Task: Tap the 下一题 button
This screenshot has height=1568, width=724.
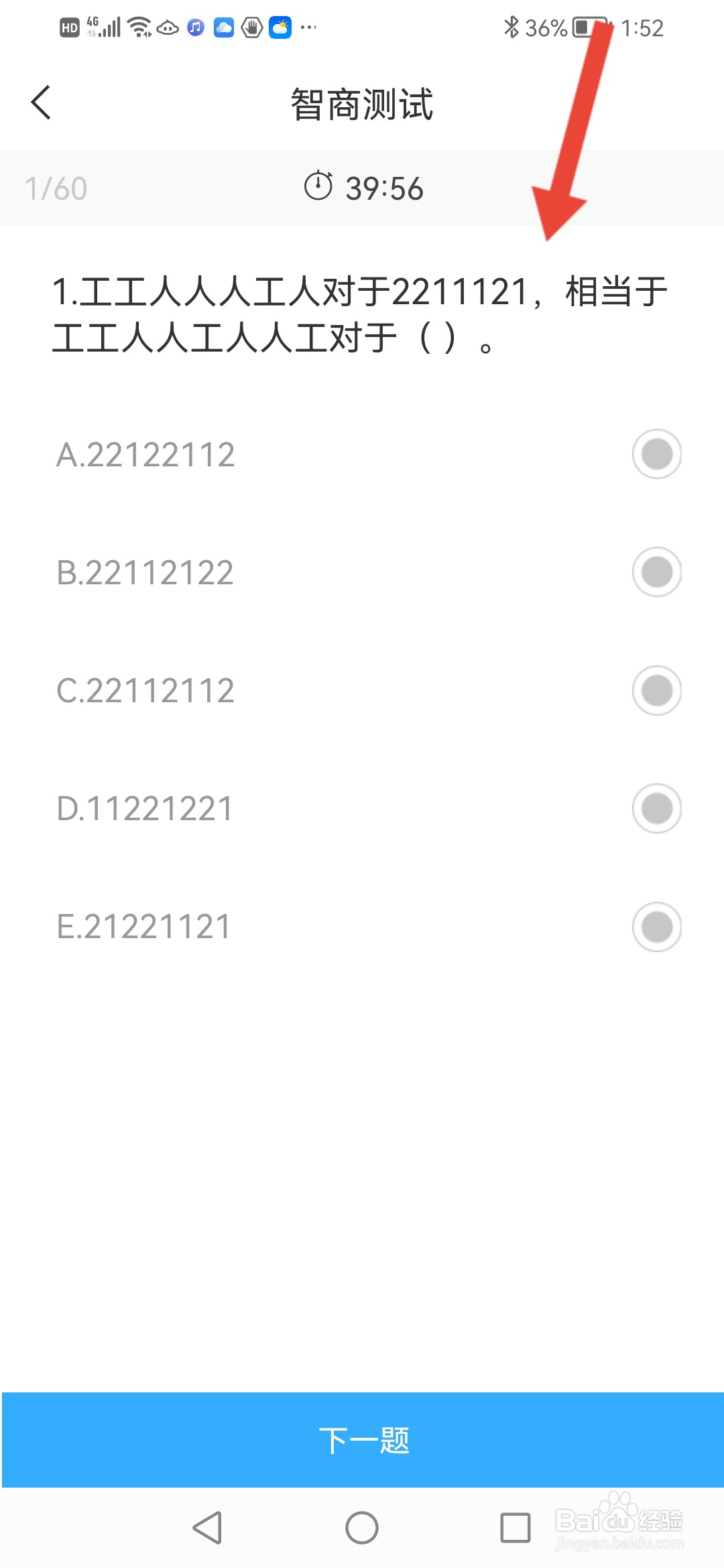Action: point(363,1440)
